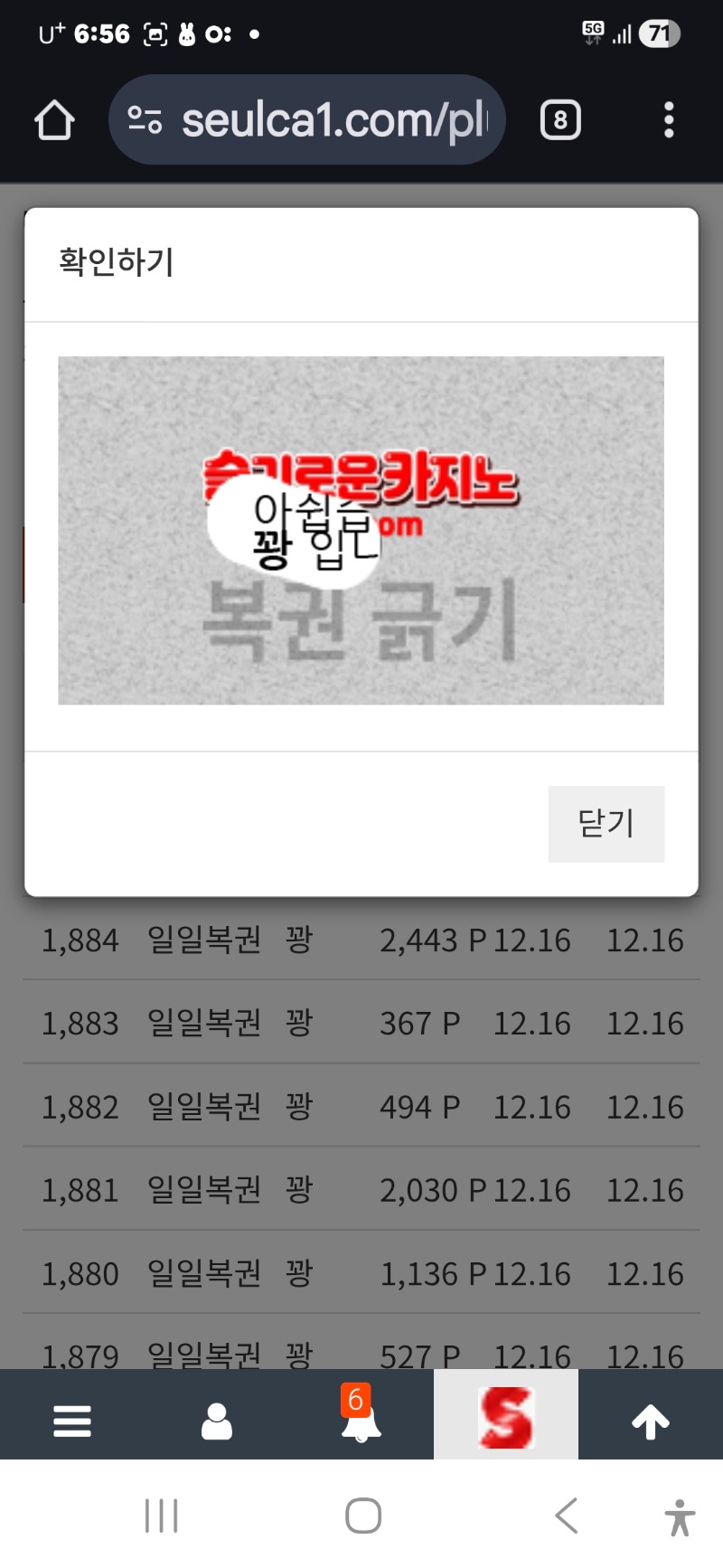723x1568 pixels.
Task: Tap the system back button
Action: click(x=567, y=1516)
